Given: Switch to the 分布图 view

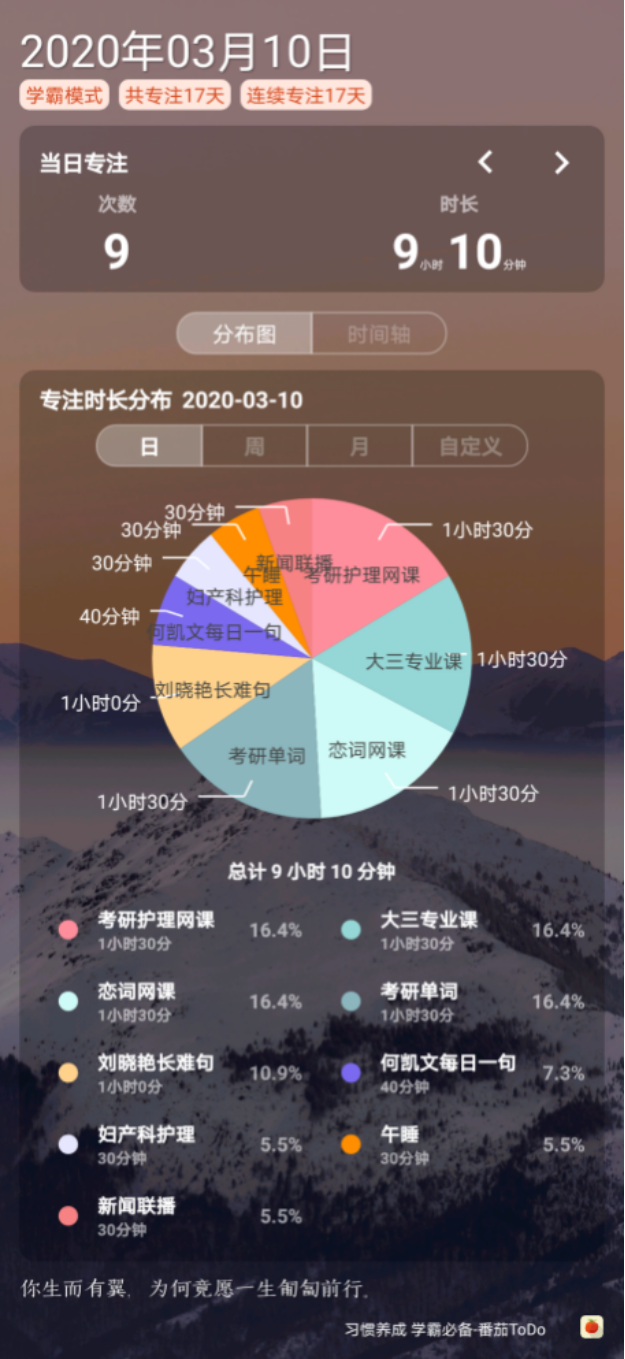Looking at the screenshot, I should (245, 334).
